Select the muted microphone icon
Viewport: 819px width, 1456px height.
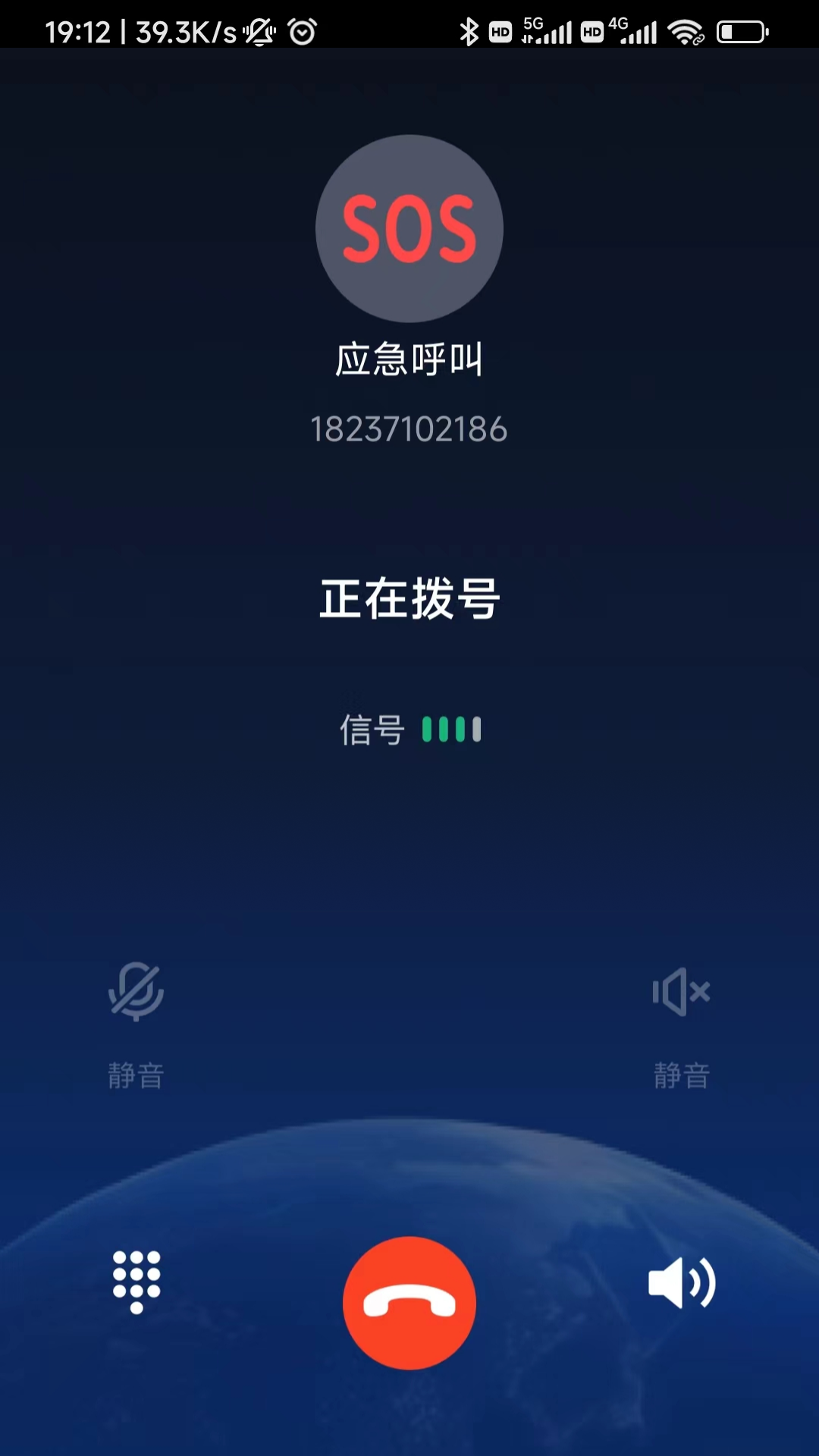(136, 991)
